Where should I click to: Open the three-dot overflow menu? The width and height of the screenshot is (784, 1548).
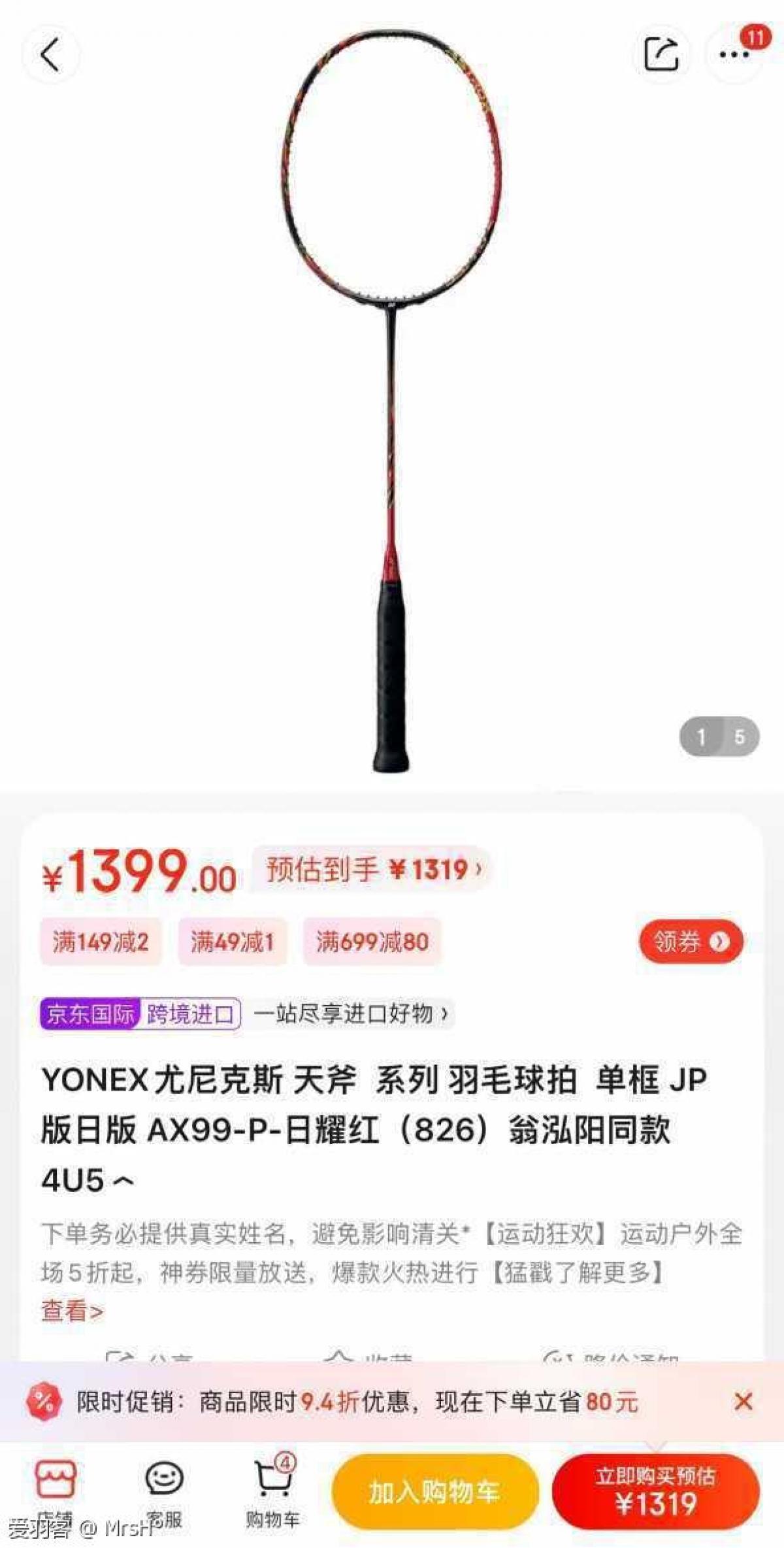734,55
